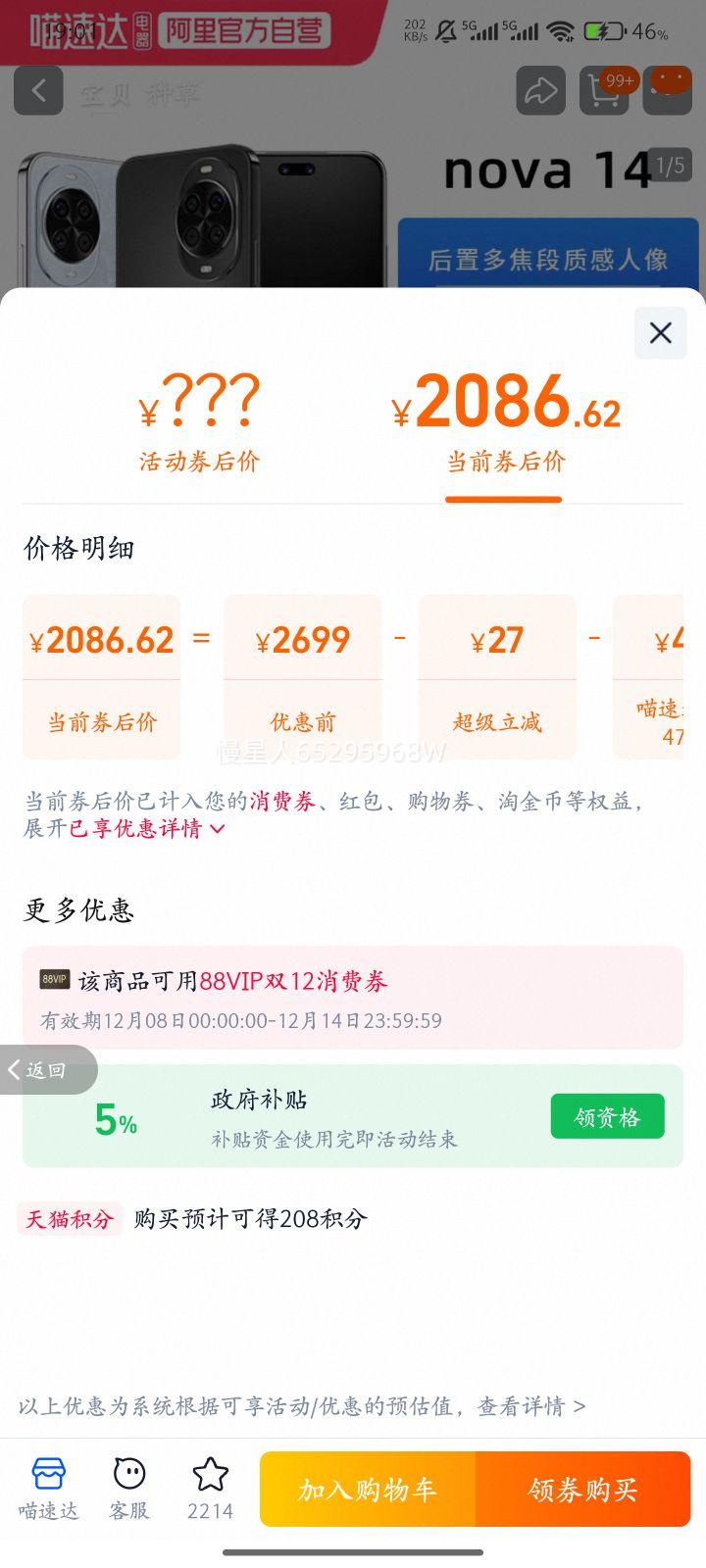
Task: Tap 领资格 for the government subsidy
Action: click(x=607, y=1115)
